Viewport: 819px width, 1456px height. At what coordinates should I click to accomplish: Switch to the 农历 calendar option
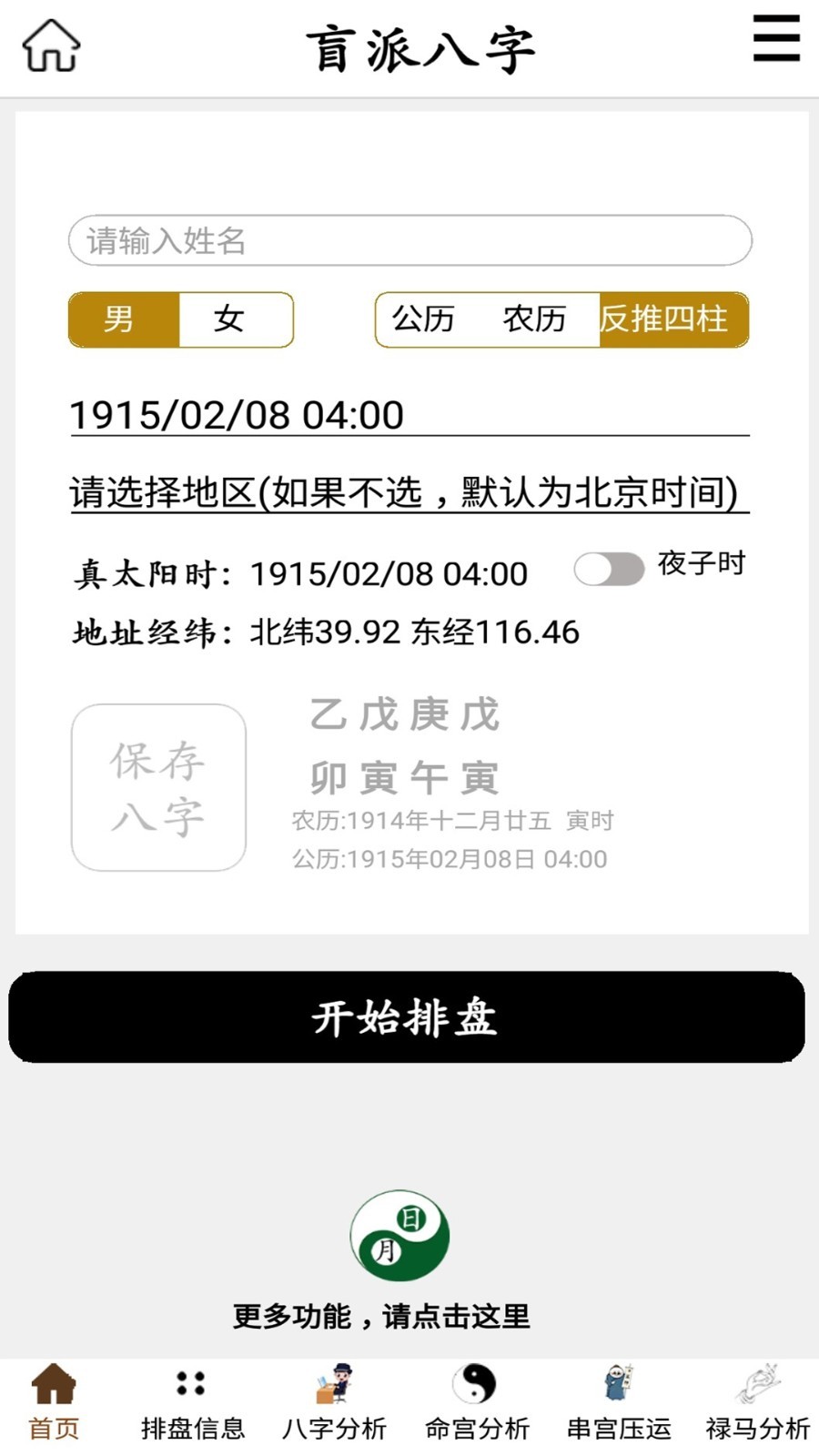[536, 319]
